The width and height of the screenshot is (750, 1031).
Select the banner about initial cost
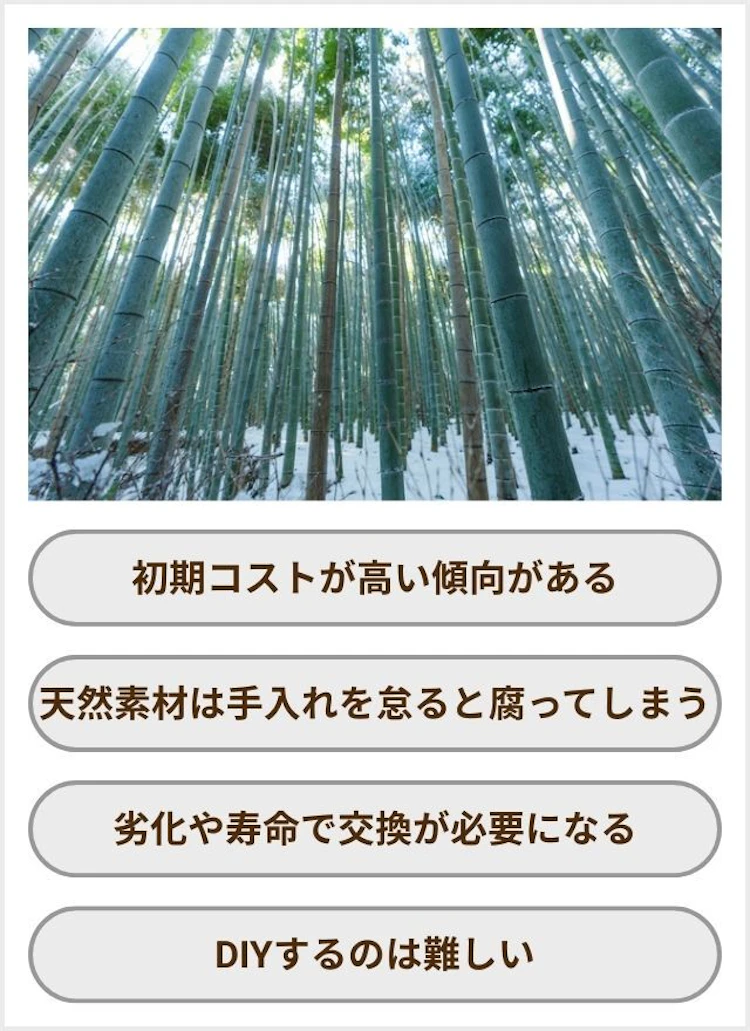point(375,572)
